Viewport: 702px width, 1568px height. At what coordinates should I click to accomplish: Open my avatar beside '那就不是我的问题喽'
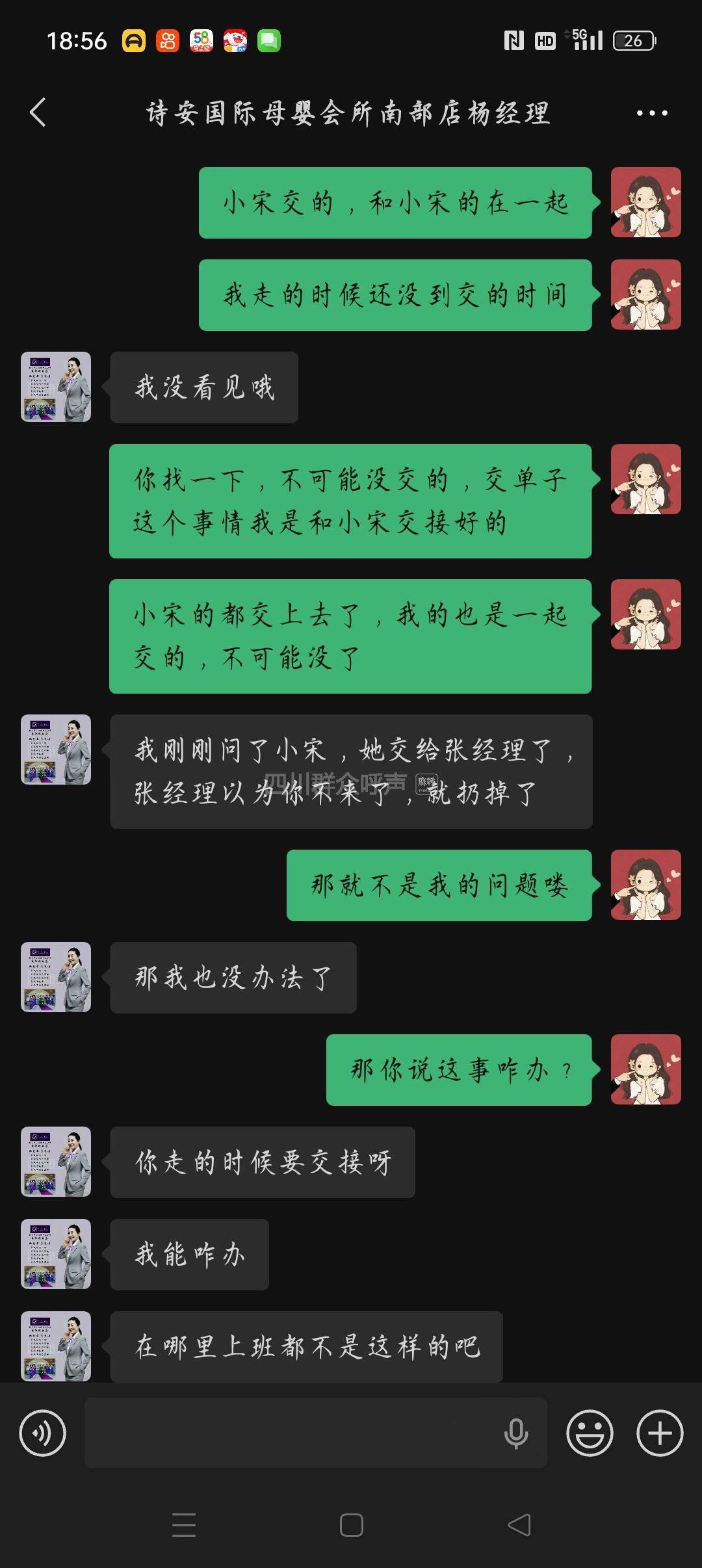pos(645,885)
